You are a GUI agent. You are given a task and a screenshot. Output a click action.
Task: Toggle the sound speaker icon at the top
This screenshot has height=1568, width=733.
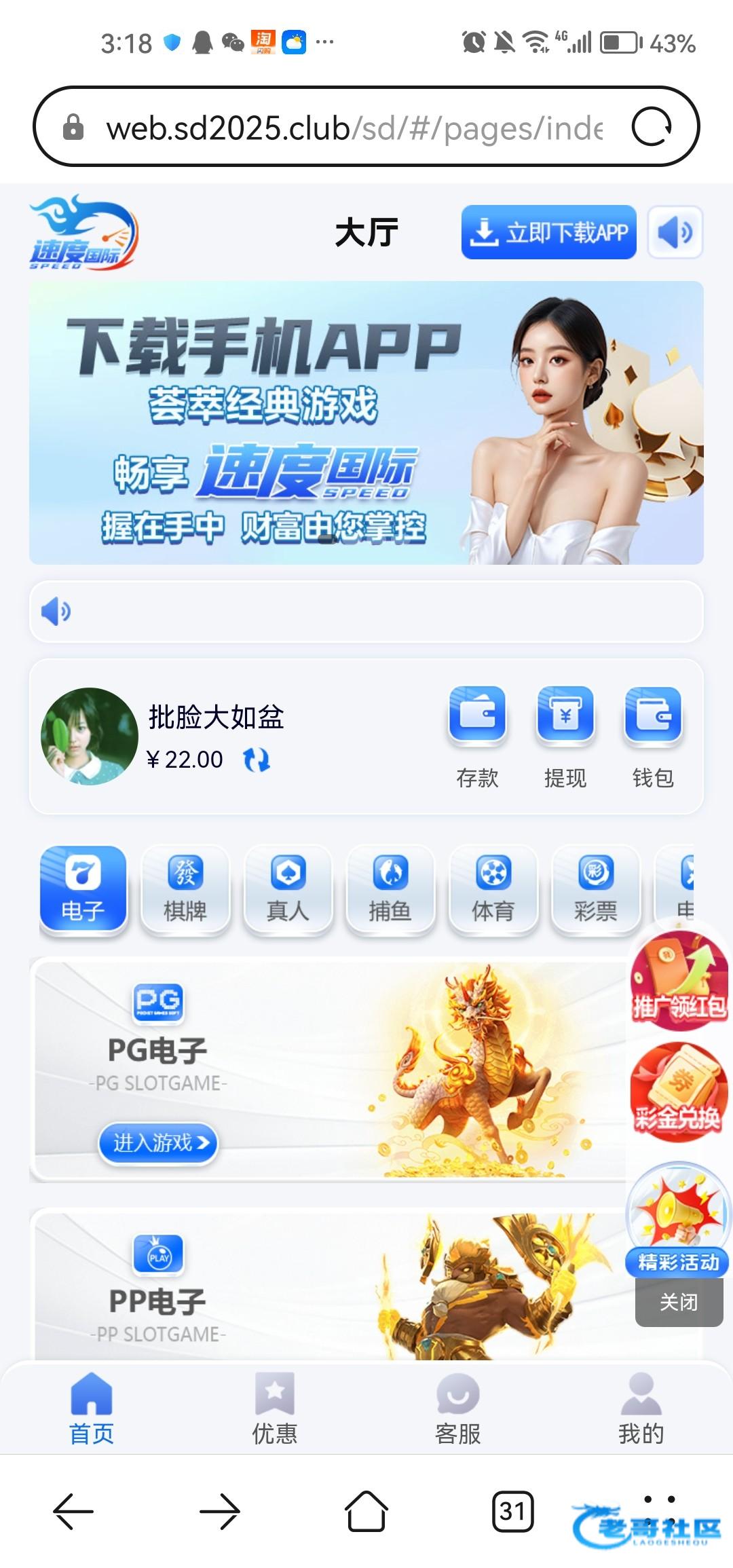pos(675,232)
